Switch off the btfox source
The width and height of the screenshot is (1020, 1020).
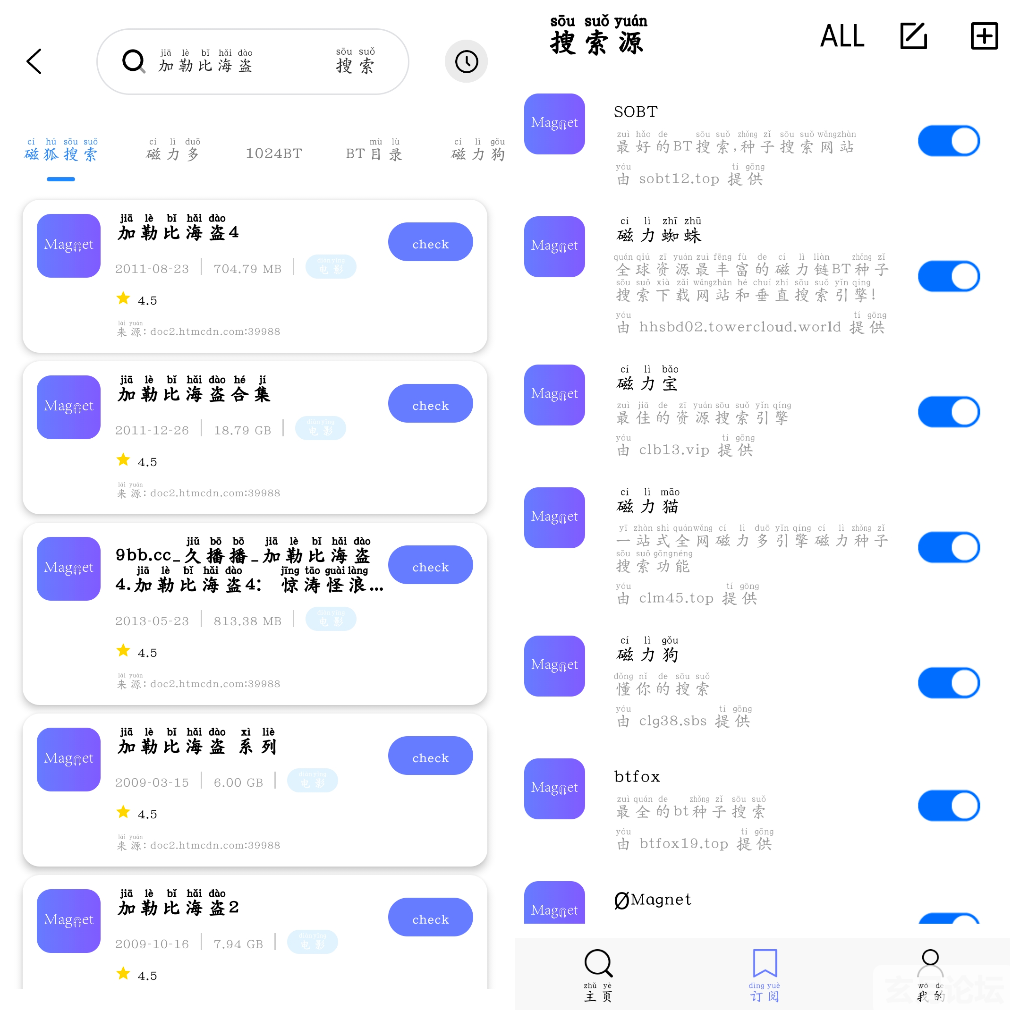coord(948,805)
